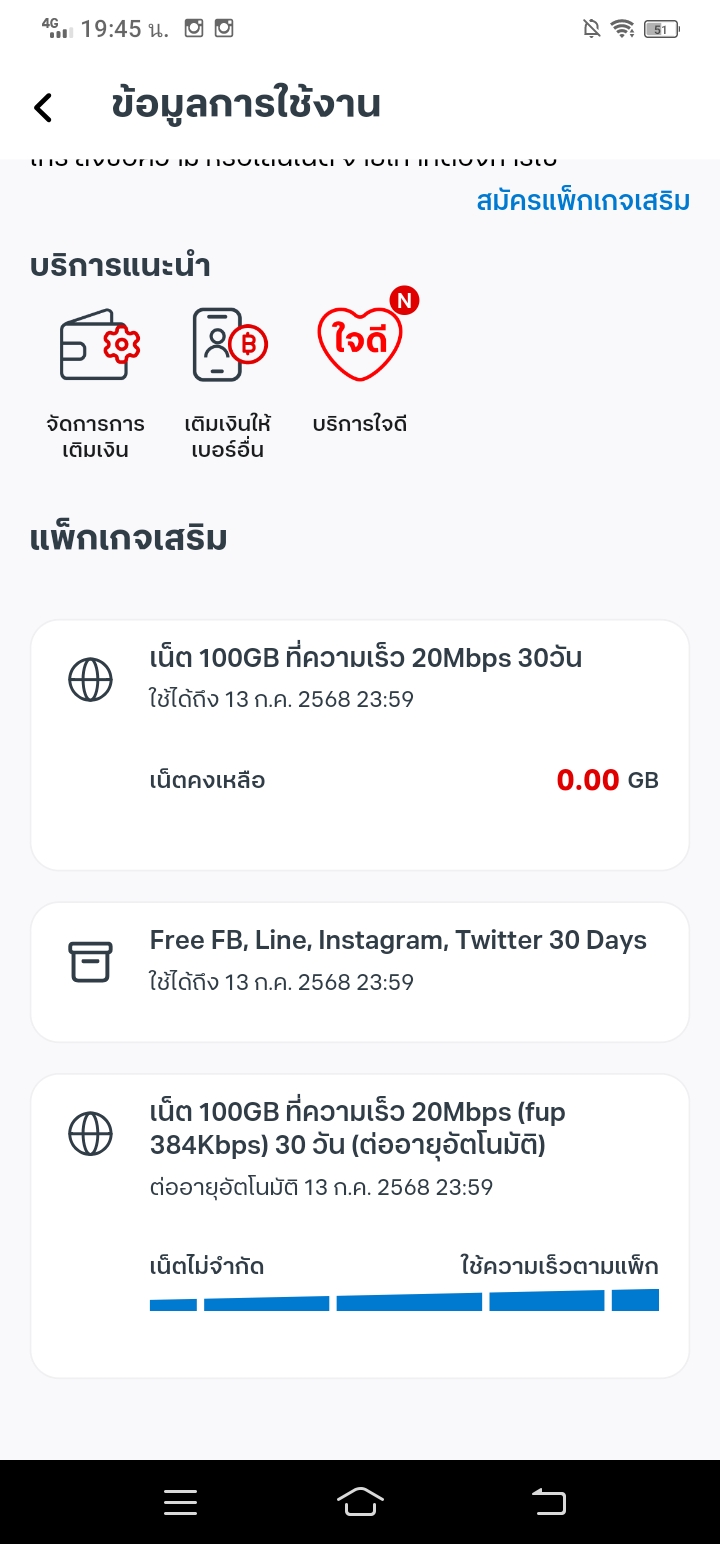Open the auto-renew เน็ต 100GB fup 384Kbps card
This screenshot has width=720, height=1544.
(x=360, y=1226)
